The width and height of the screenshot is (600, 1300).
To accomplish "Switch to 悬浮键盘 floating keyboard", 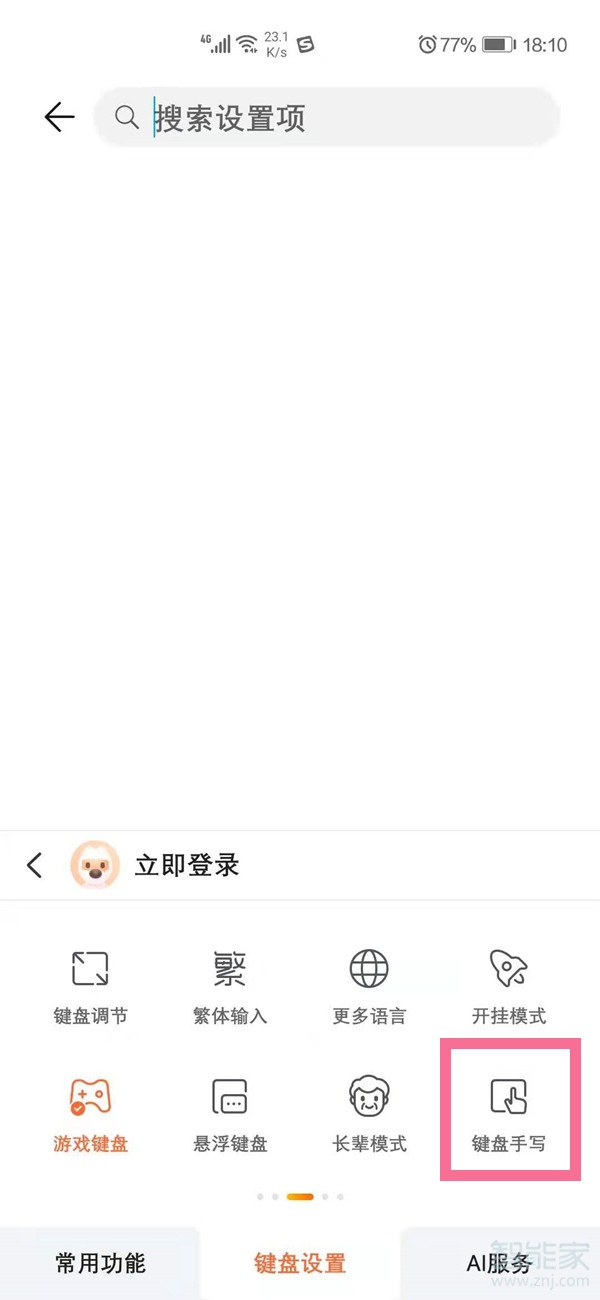I will (230, 1113).
